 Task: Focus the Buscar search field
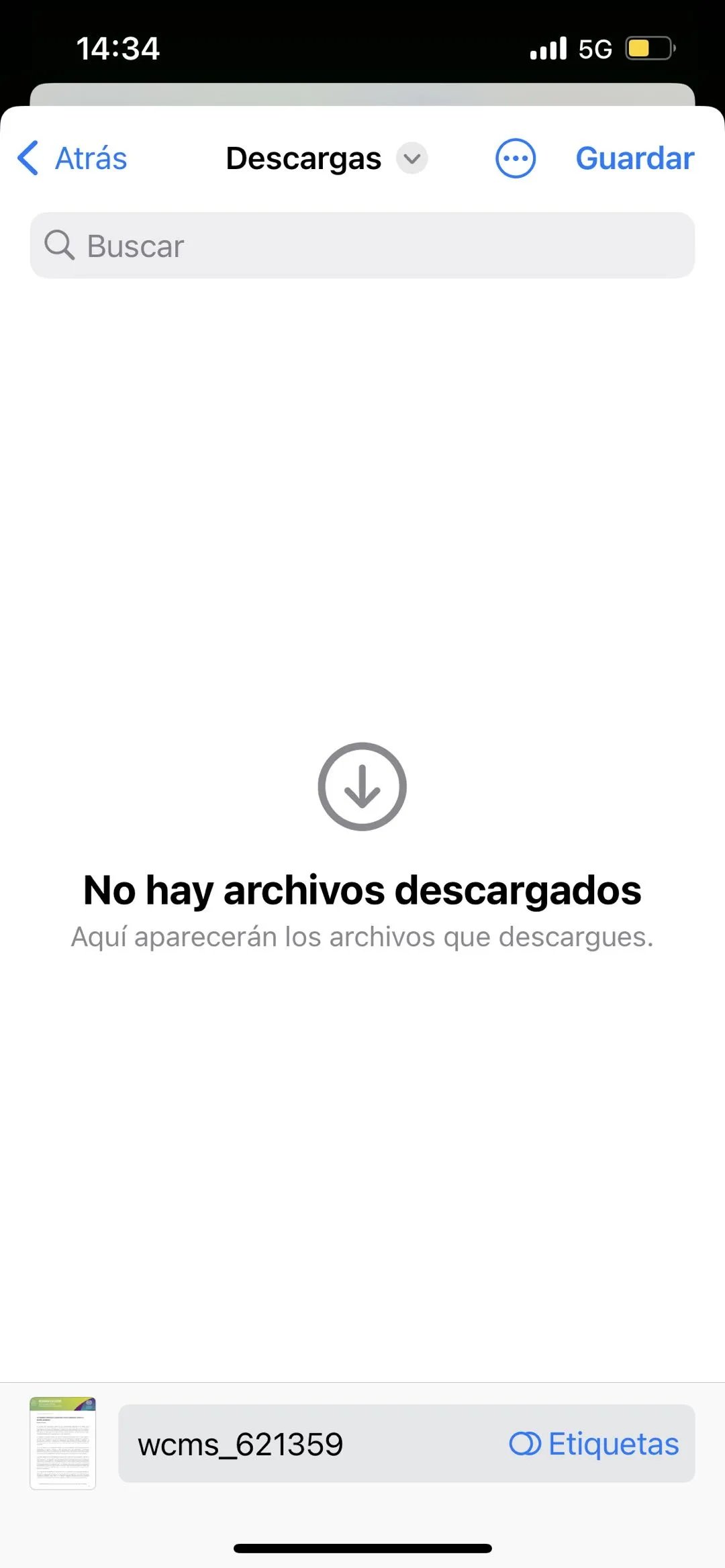(x=362, y=246)
